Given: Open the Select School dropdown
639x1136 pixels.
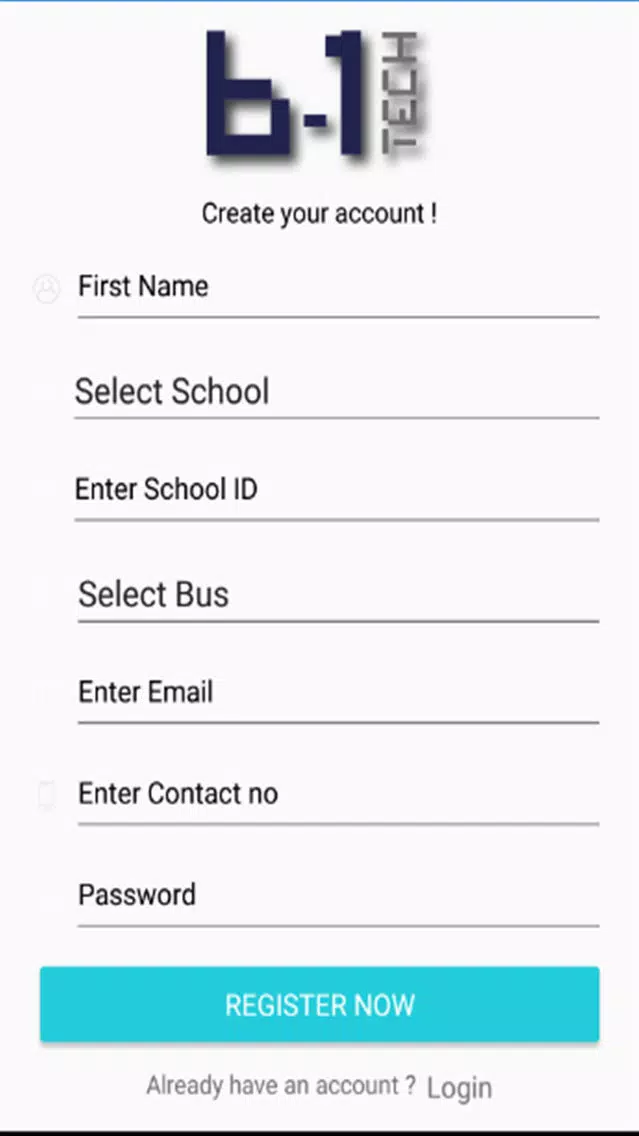Looking at the screenshot, I should click(x=336, y=391).
